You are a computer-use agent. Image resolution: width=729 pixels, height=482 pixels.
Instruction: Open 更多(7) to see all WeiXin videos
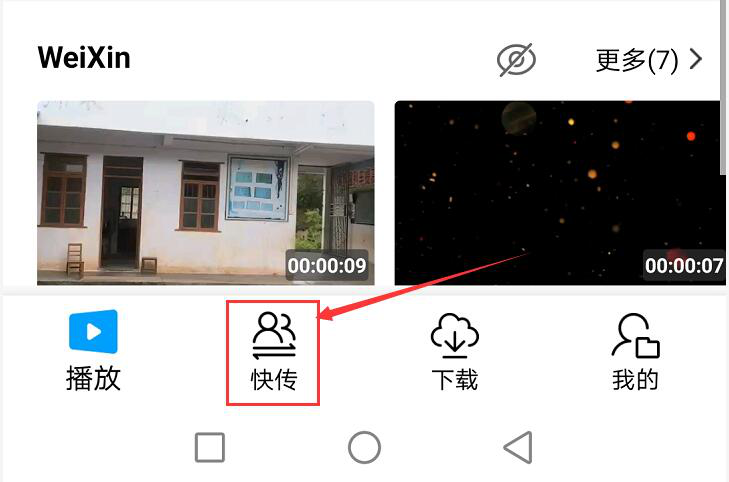pos(649,60)
